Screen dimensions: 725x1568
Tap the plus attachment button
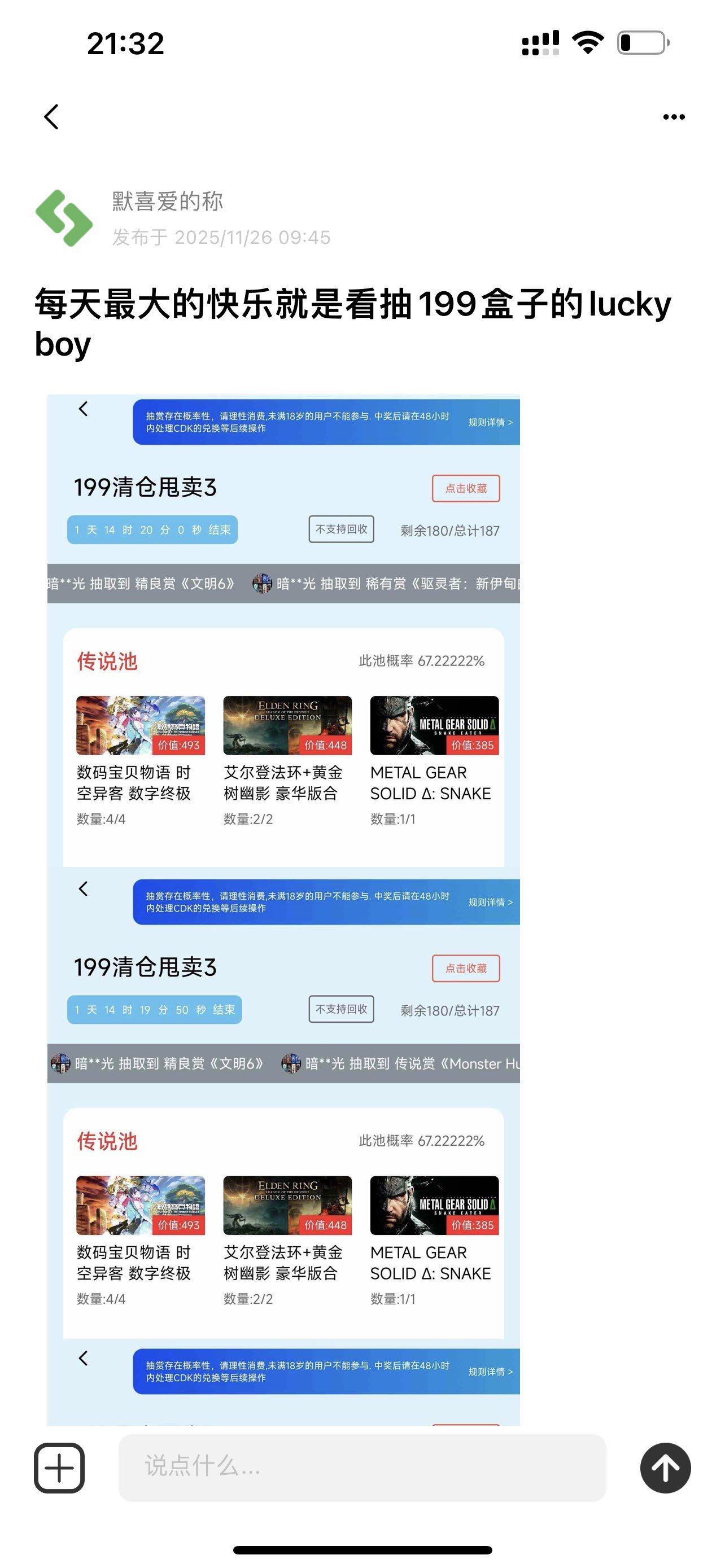(59, 1468)
